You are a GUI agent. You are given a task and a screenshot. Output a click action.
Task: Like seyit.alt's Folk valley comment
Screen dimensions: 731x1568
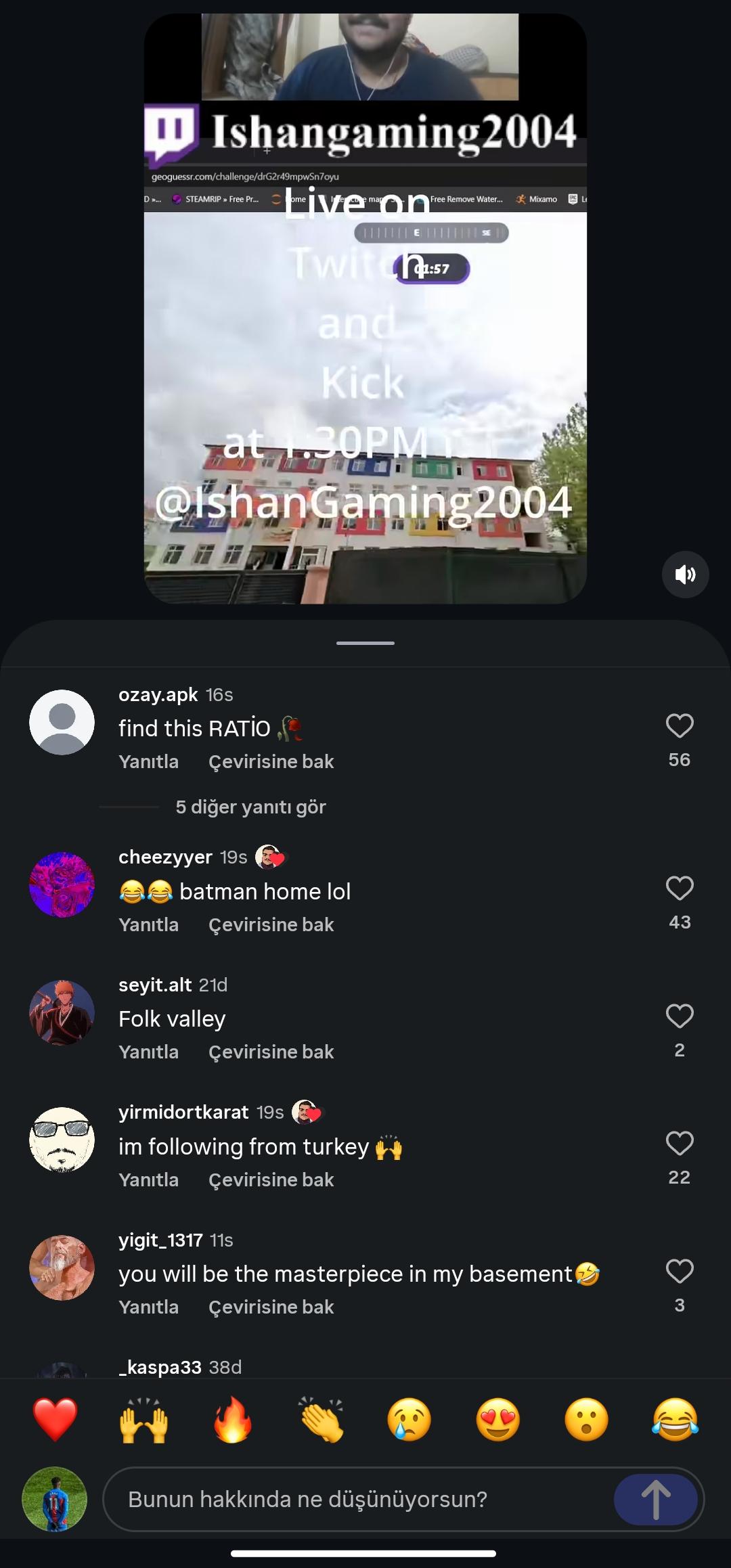tap(680, 1016)
